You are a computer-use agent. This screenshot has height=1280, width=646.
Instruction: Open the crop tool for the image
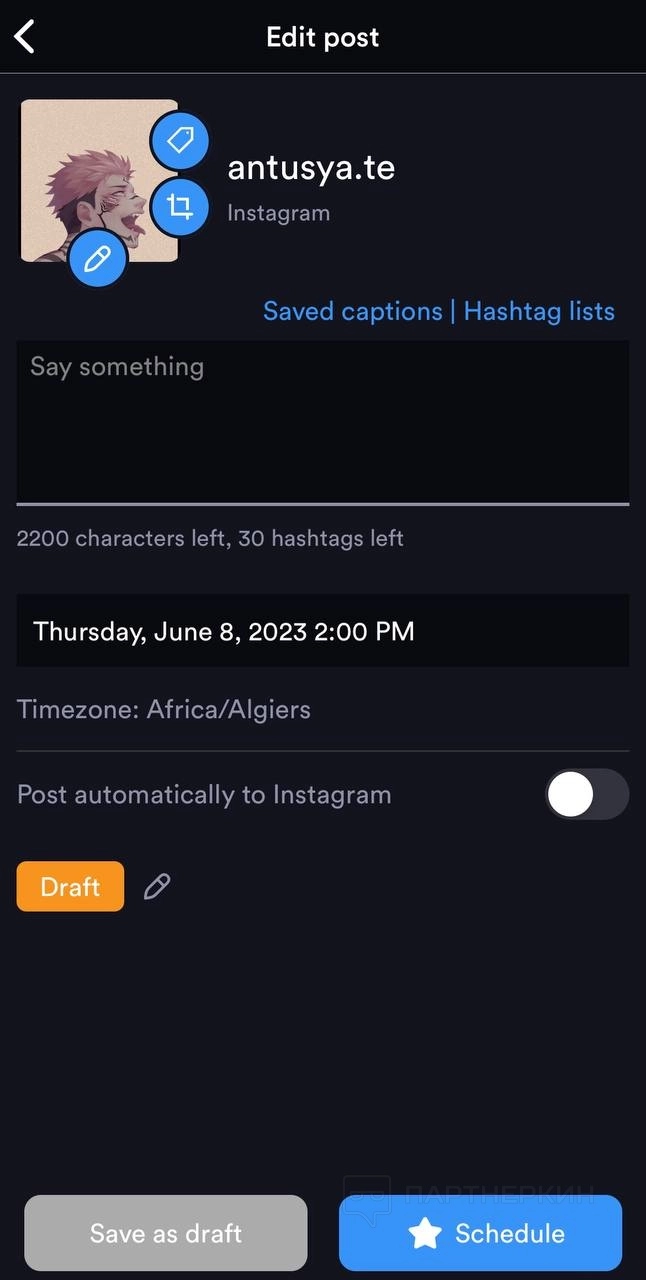180,207
